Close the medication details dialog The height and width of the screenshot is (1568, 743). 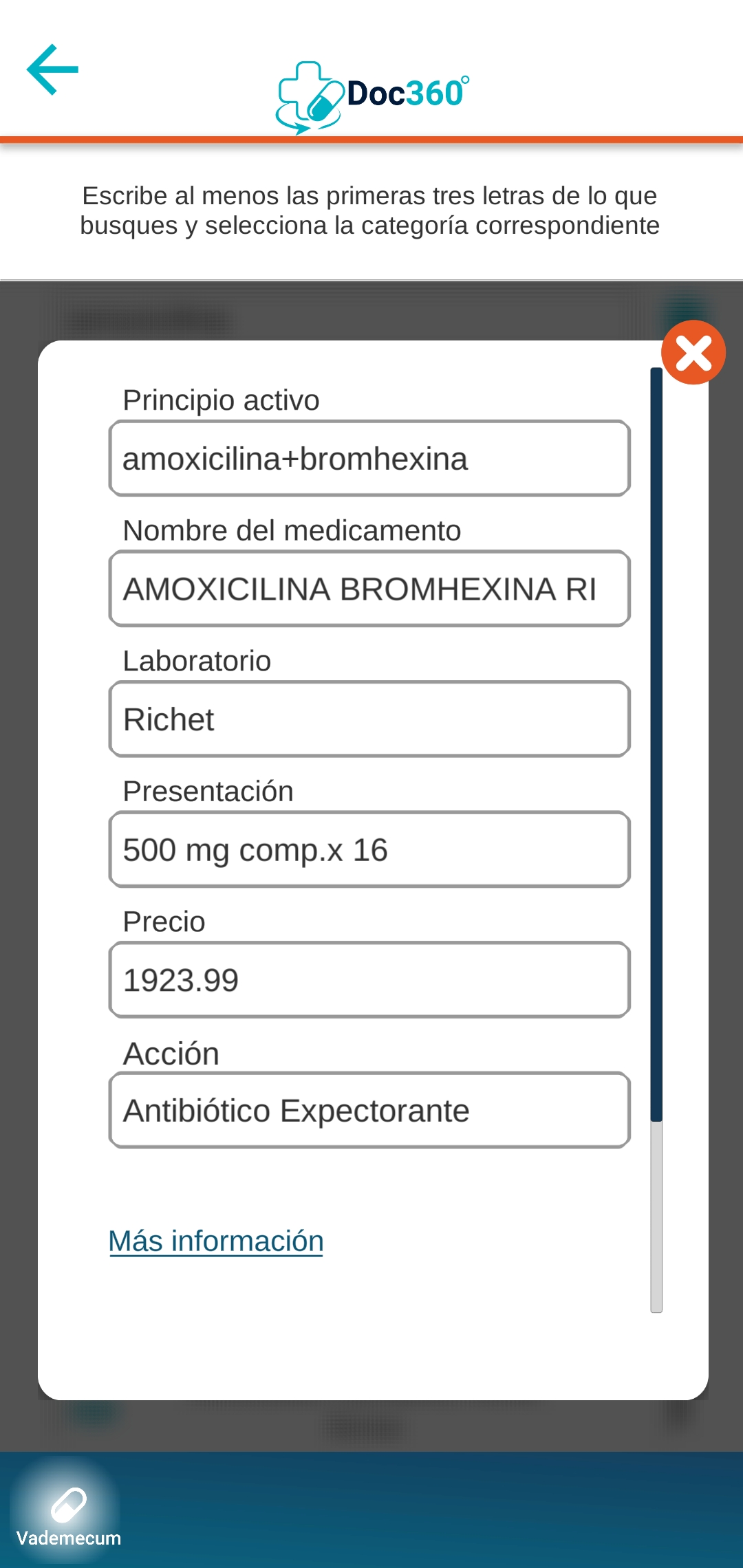tap(693, 353)
